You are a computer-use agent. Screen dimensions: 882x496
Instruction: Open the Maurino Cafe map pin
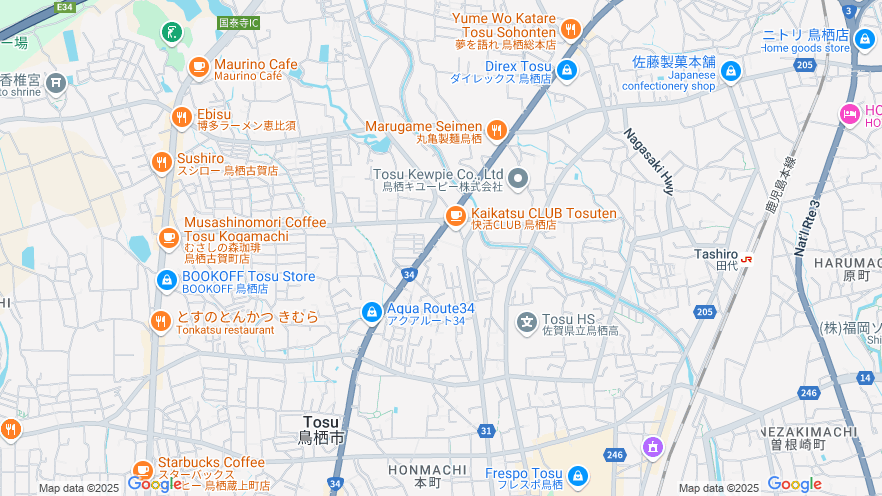(x=198, y=67)
